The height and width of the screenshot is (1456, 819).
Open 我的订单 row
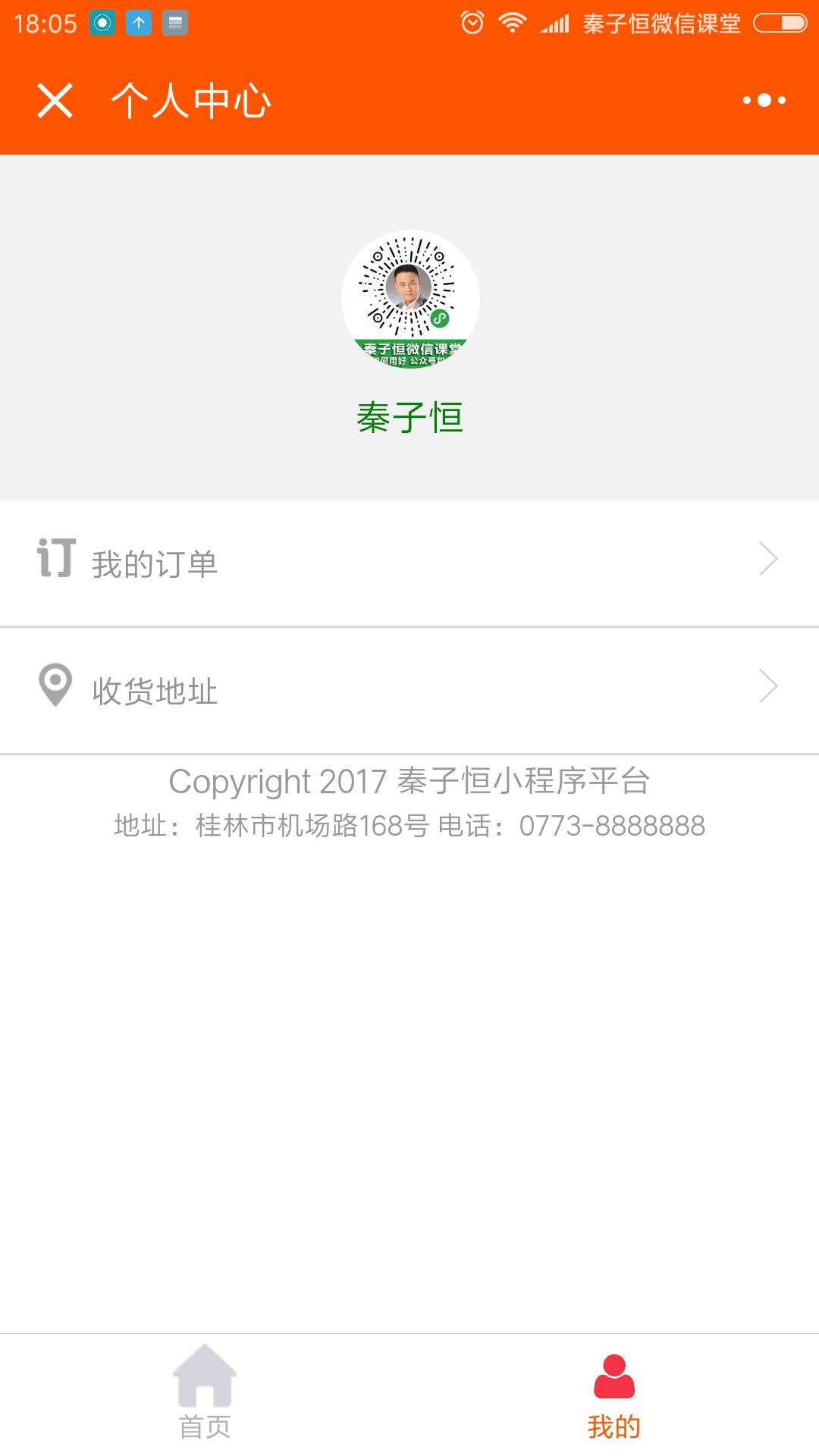coord(409,563)
